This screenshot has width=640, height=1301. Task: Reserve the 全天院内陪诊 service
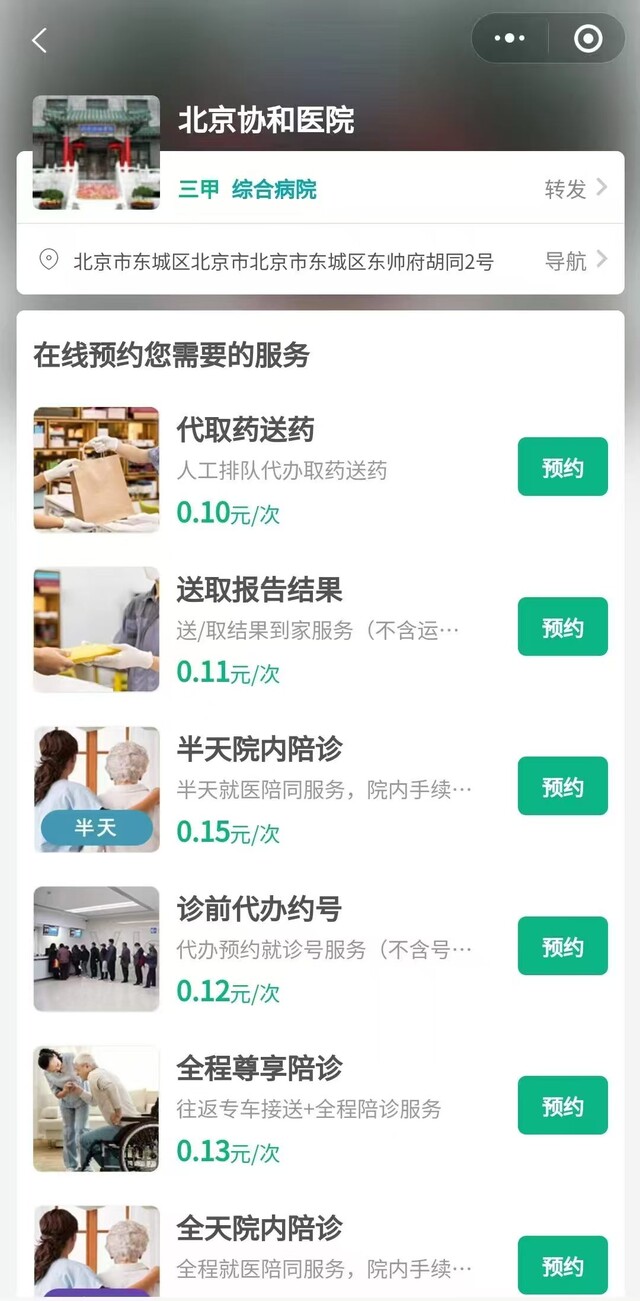click(562, 1265)
